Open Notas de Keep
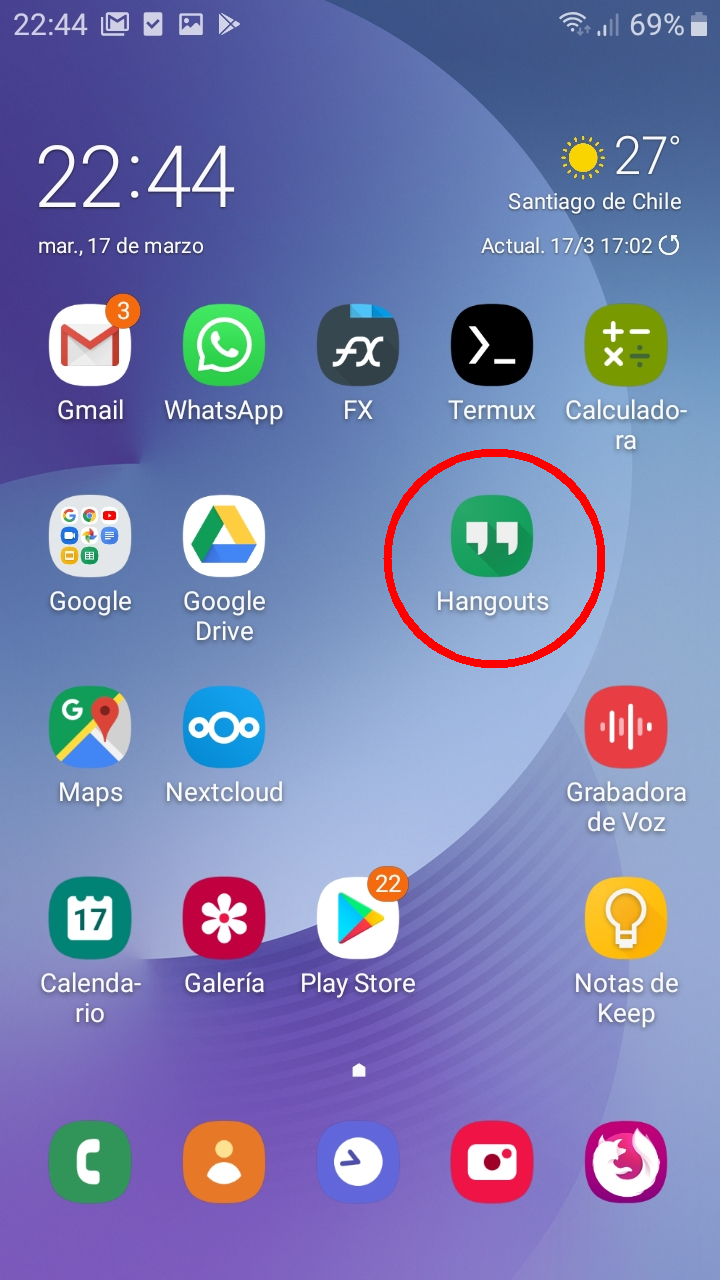This screenshot has height=1280, width=720. [x=626, y=919]
